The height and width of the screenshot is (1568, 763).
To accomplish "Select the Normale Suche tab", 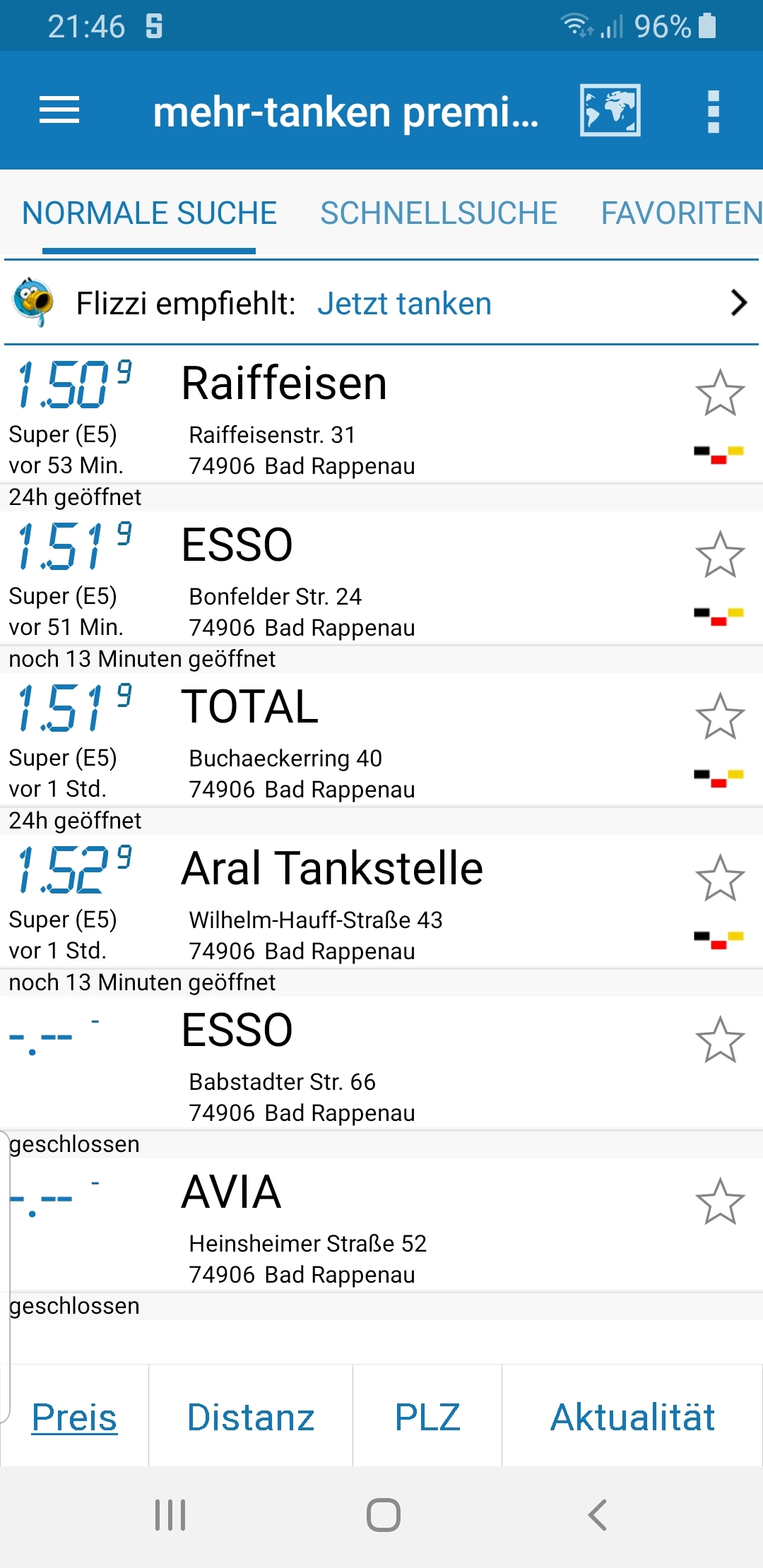I will point(149,213).
